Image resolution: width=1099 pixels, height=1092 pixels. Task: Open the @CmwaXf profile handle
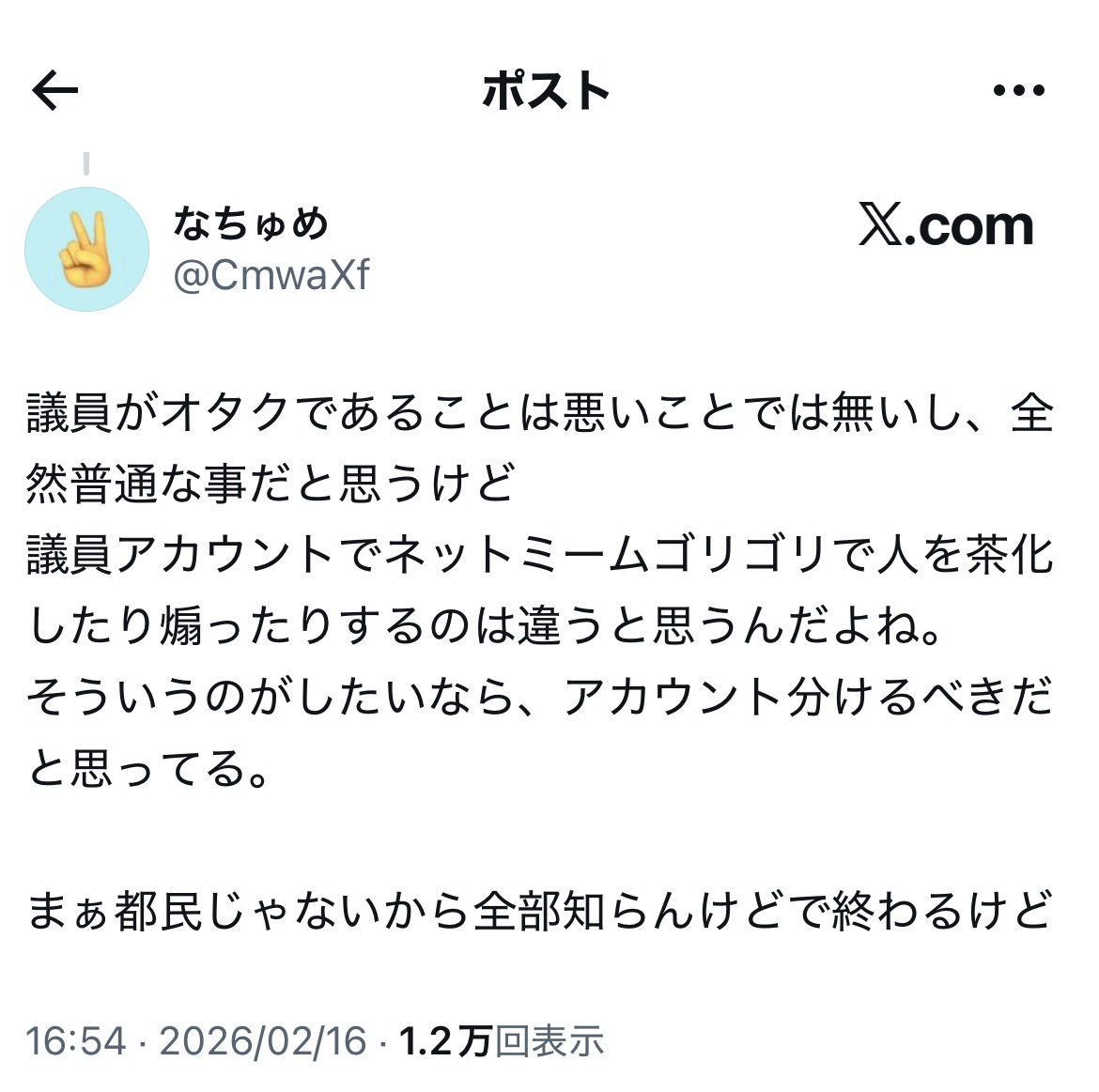(x=271, y=274)
